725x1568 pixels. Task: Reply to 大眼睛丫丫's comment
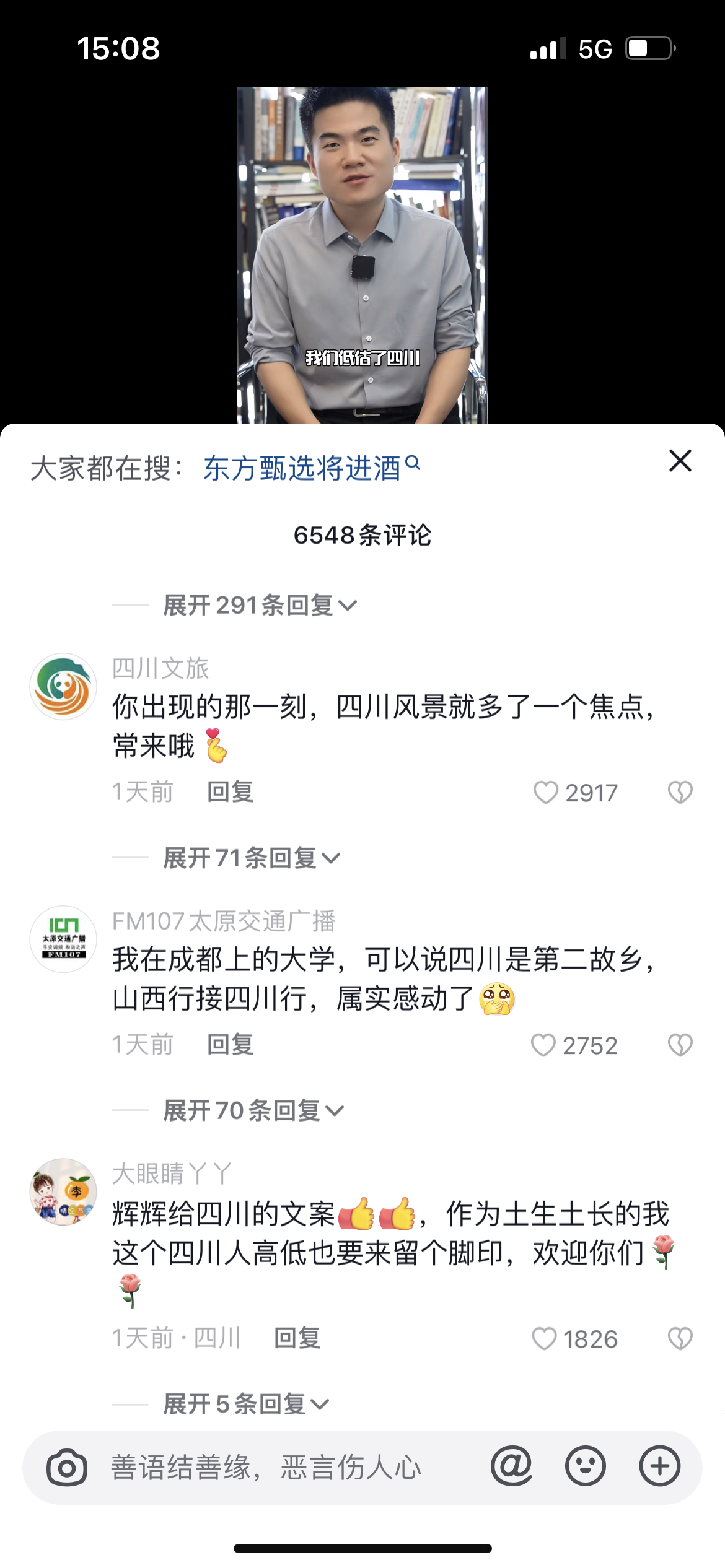(297, 1338)
